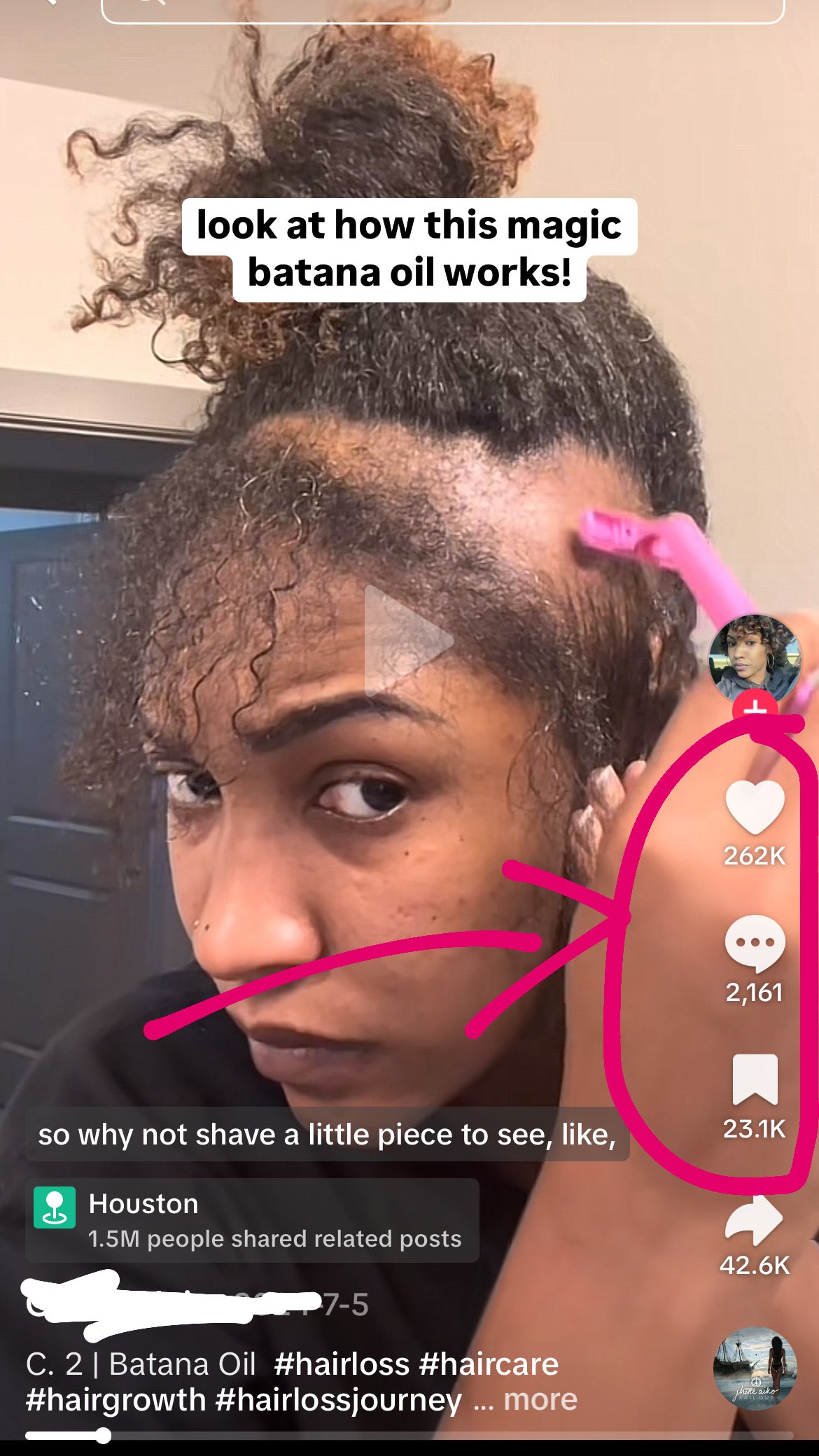Open the spinning sound disc
Image resolution: width=819 pixels, height=1456 pixels.
[x=755, y=1368]
